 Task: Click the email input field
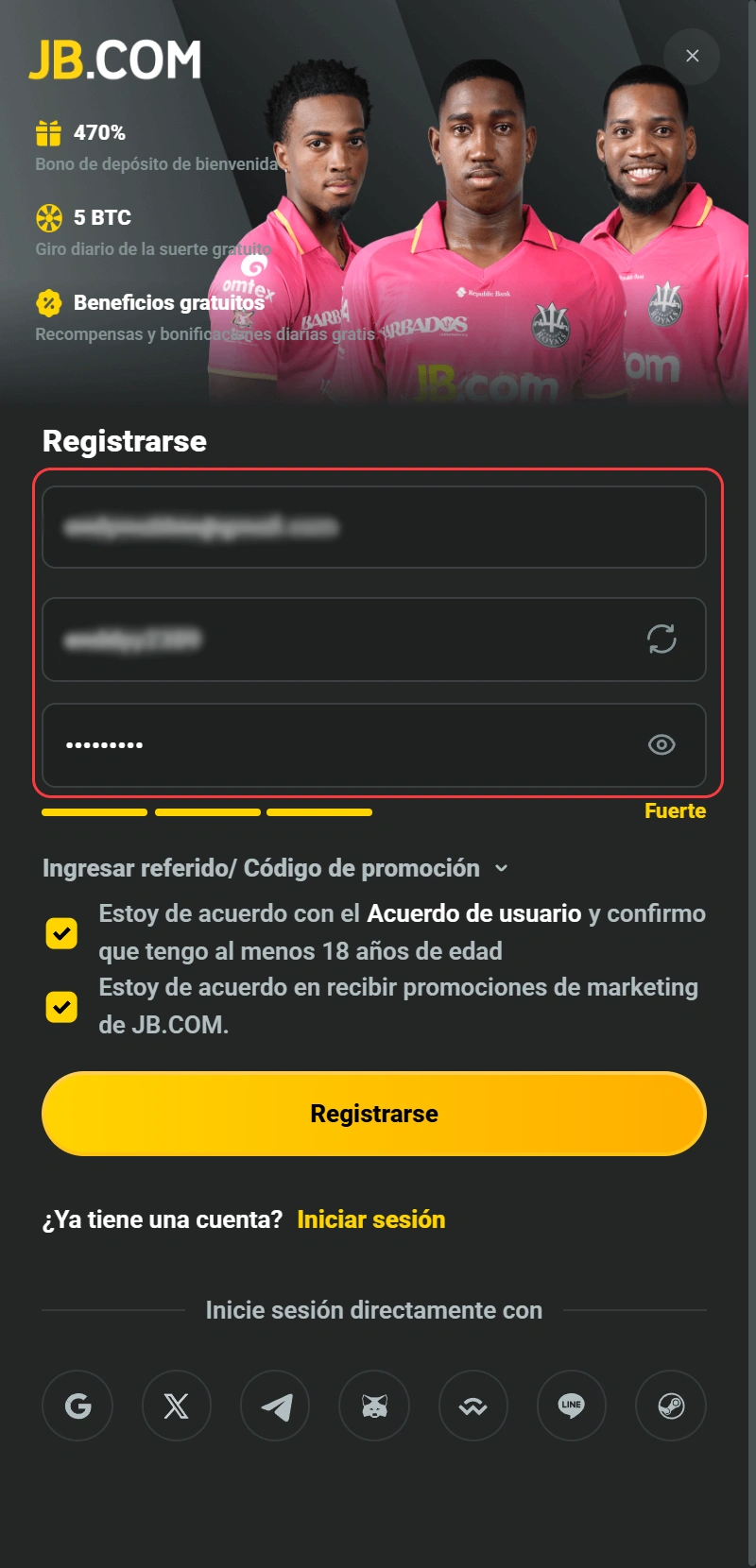tap(374, 527)
